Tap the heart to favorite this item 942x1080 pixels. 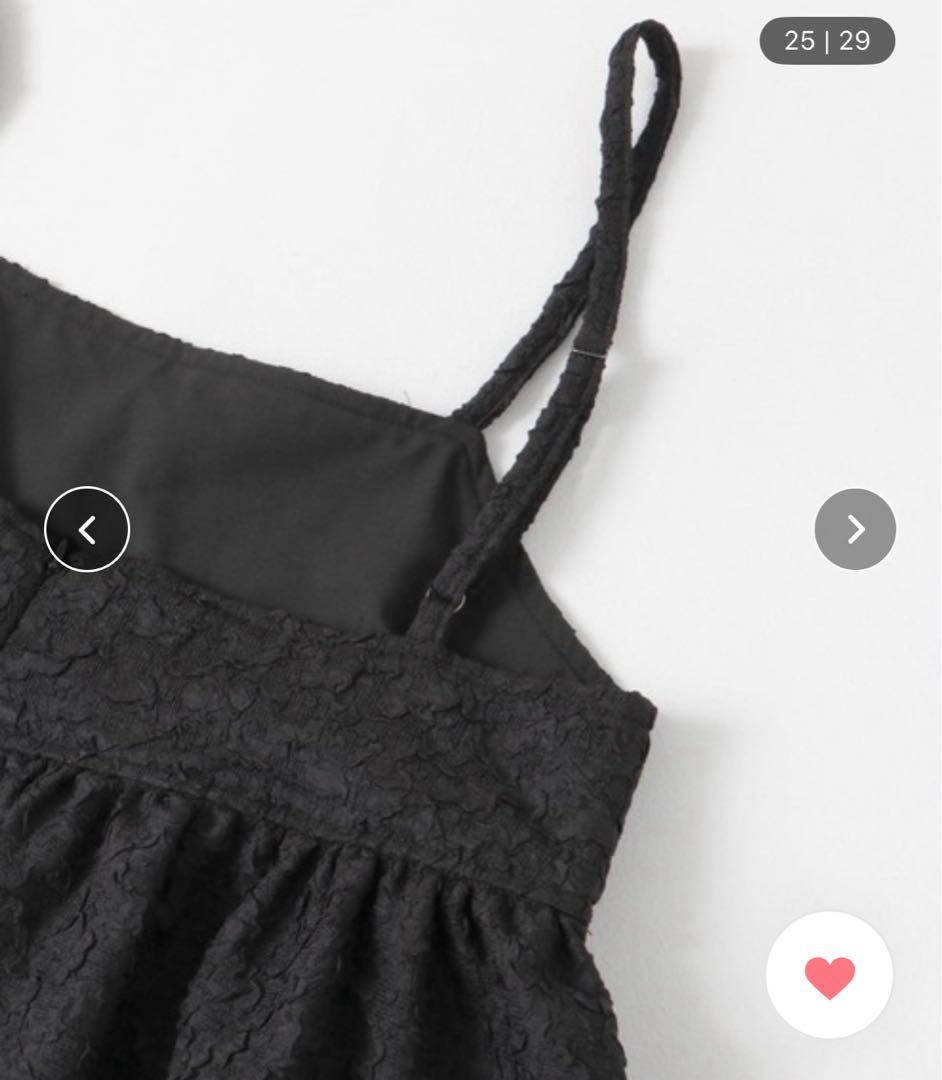coord(829,975)
